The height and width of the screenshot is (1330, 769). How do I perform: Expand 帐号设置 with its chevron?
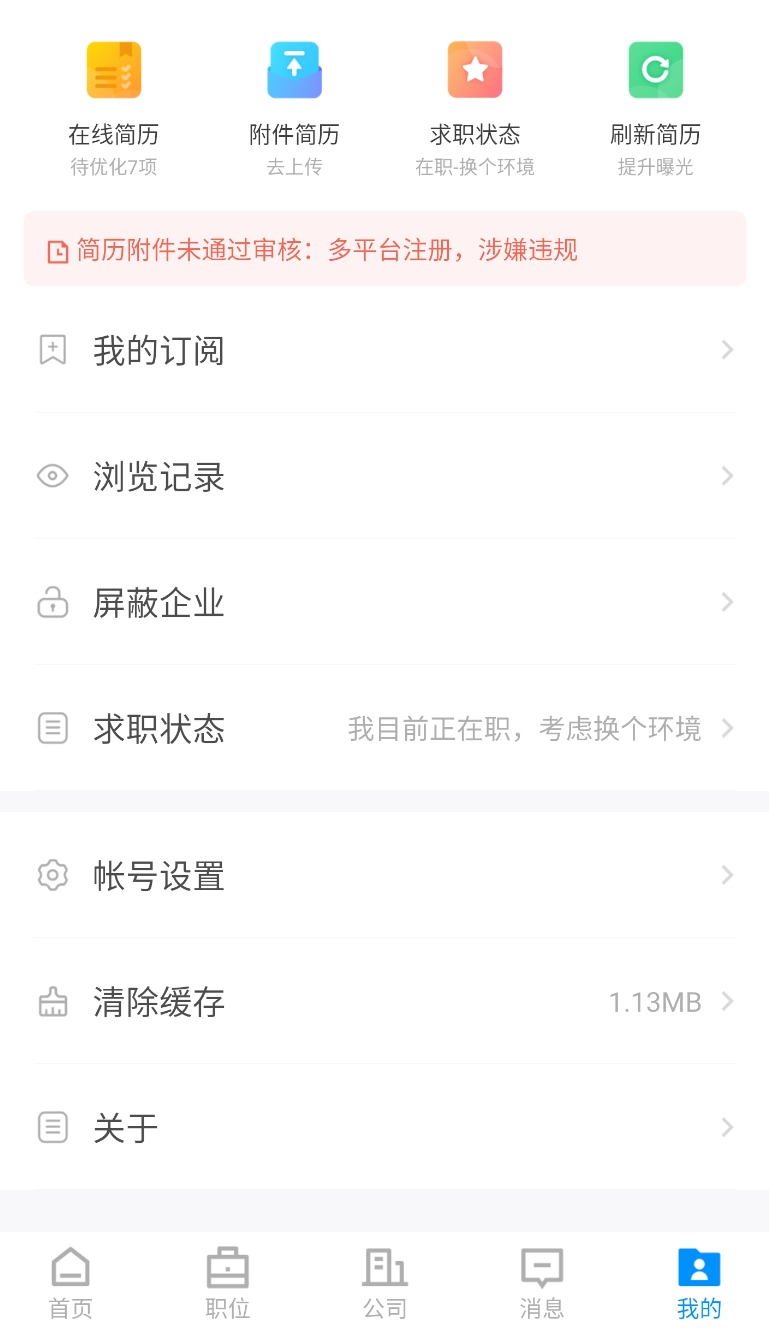[x=727, y=875]
